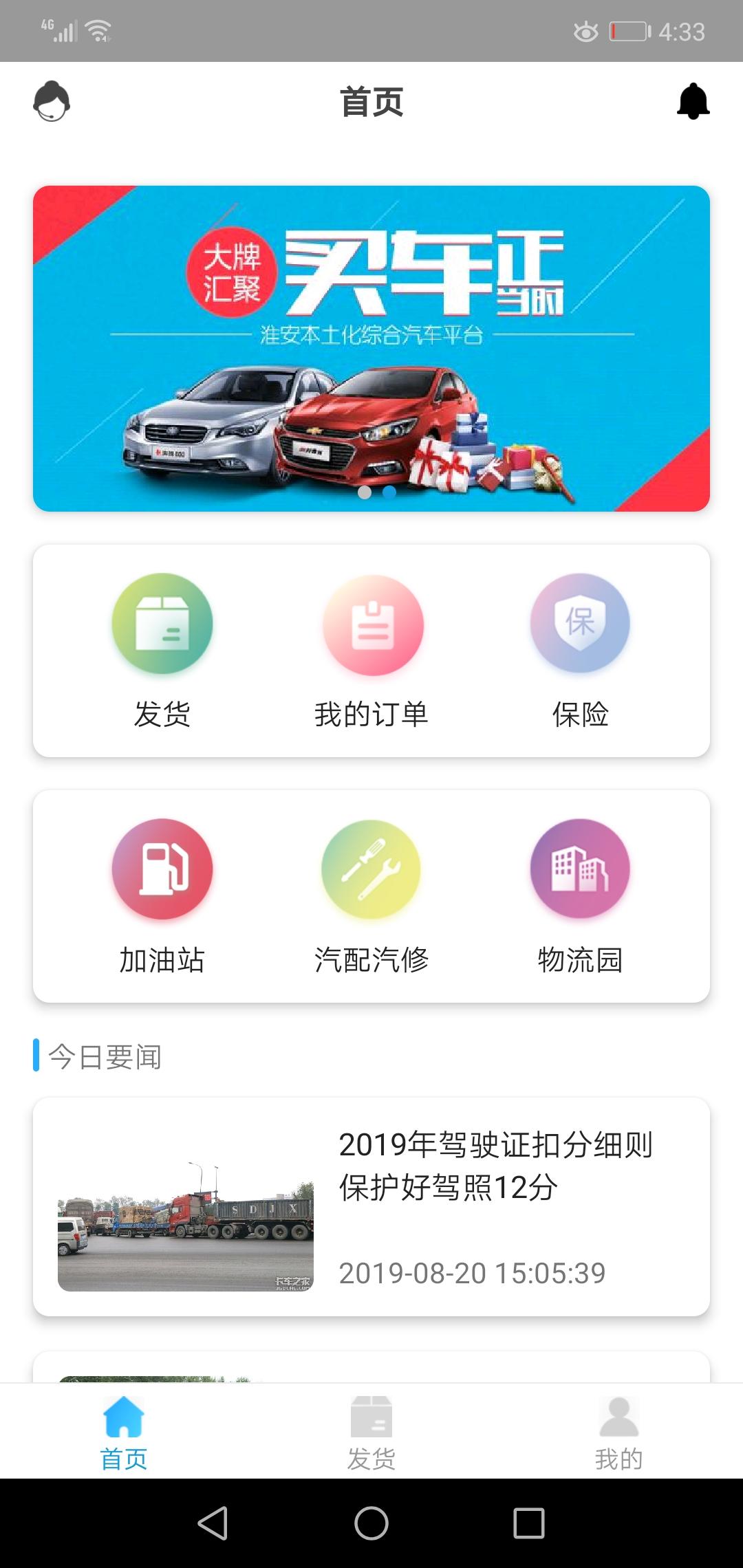The width and height of the screenshot is (743, 1568).
Task: Tap the customer service avatar icon
Action: click(52, 102)
